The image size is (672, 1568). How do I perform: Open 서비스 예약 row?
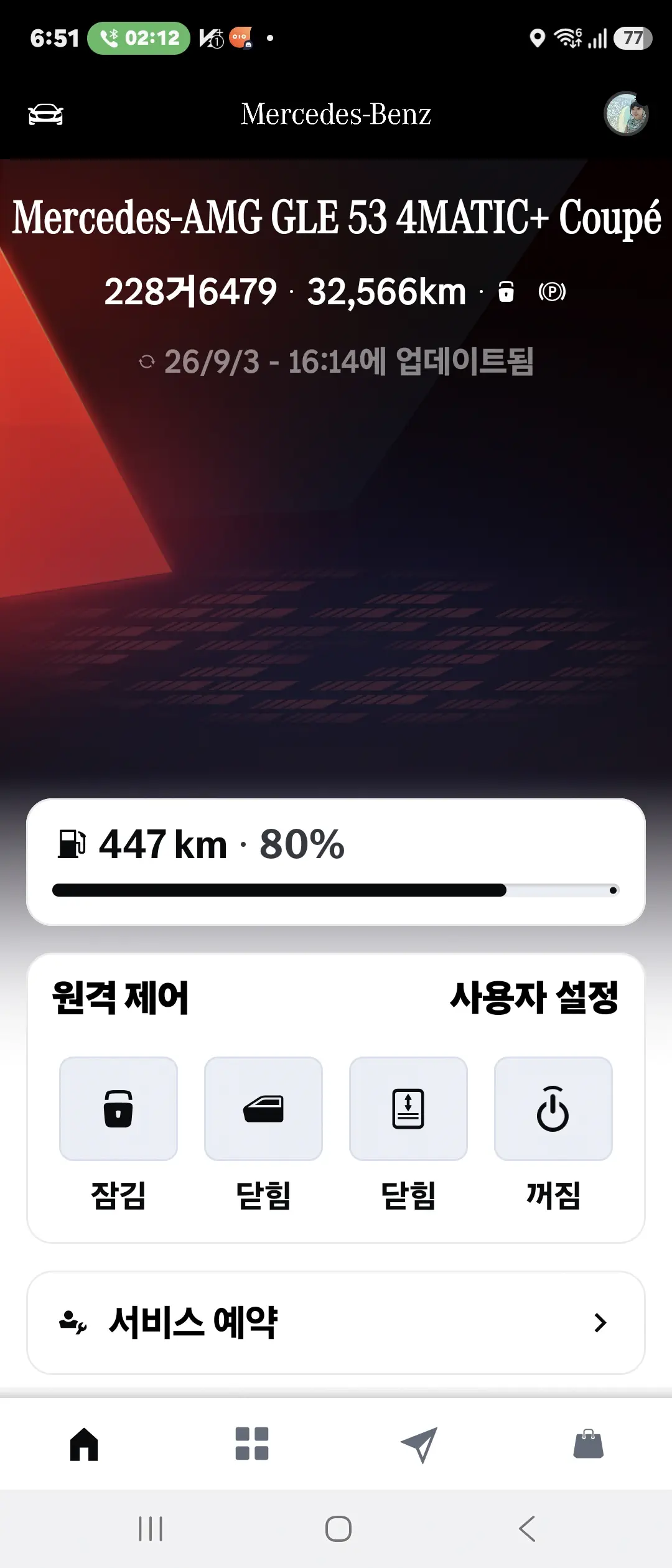click(336, 1323)
